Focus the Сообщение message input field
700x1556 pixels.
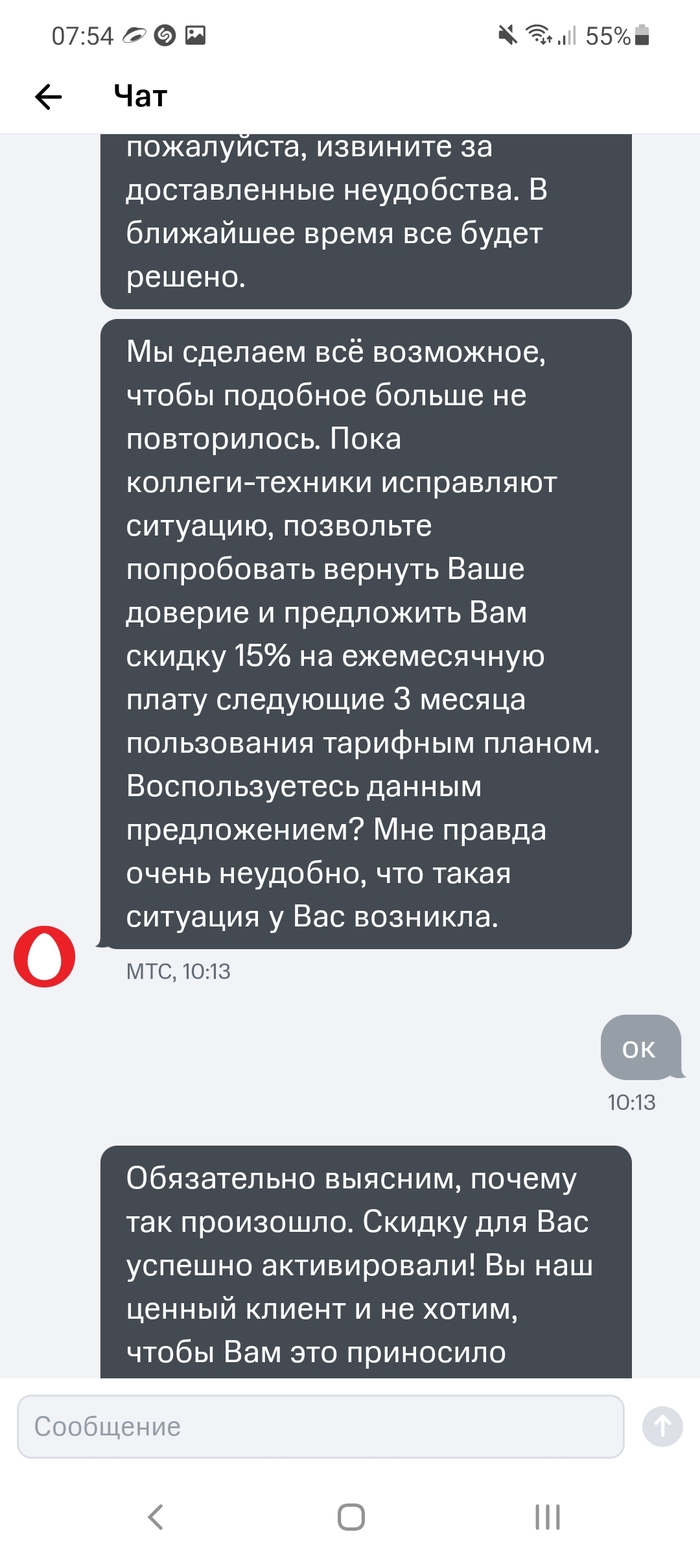pyautogui.click(x=320, y=1426)
